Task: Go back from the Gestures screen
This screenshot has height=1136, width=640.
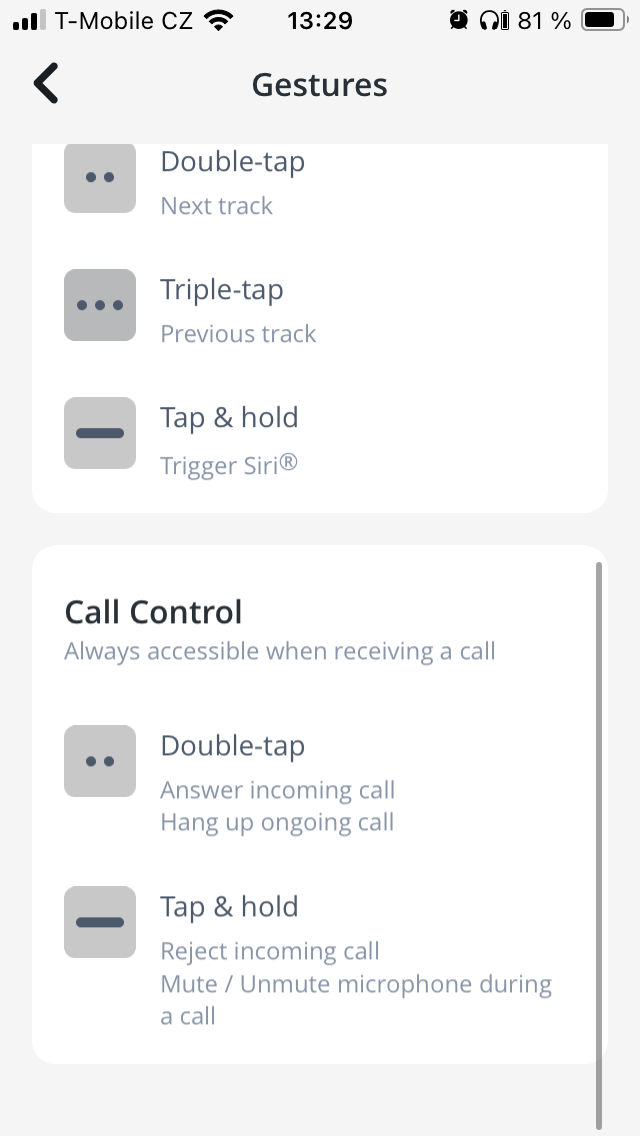Action: [46, 84]
